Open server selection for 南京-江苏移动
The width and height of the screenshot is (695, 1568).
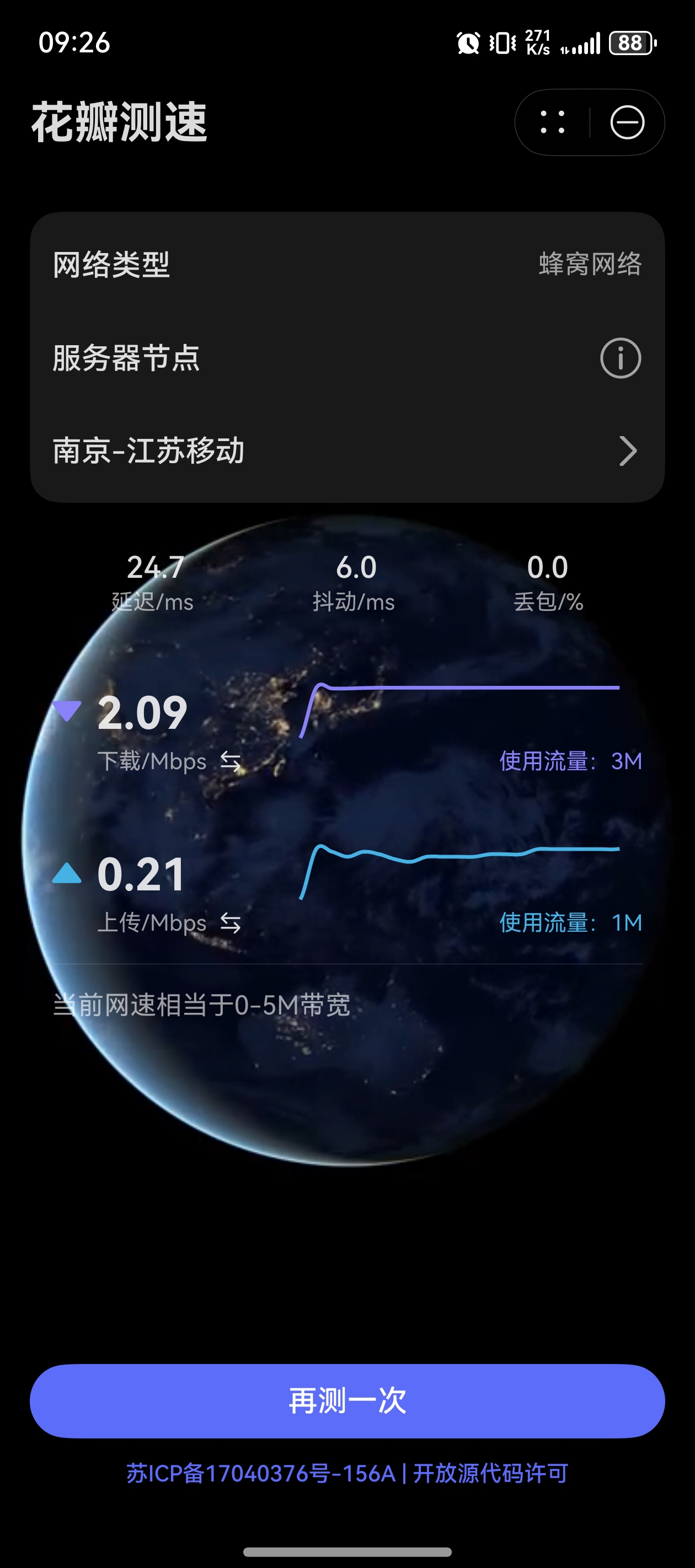click(346, 451)
